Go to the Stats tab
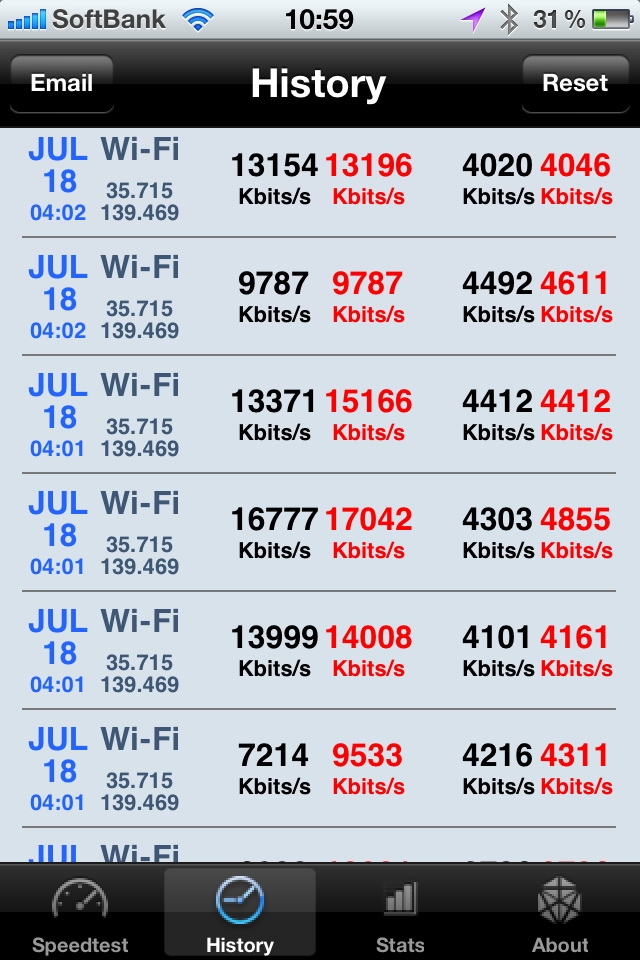The image size is (640, 960). 400,915
